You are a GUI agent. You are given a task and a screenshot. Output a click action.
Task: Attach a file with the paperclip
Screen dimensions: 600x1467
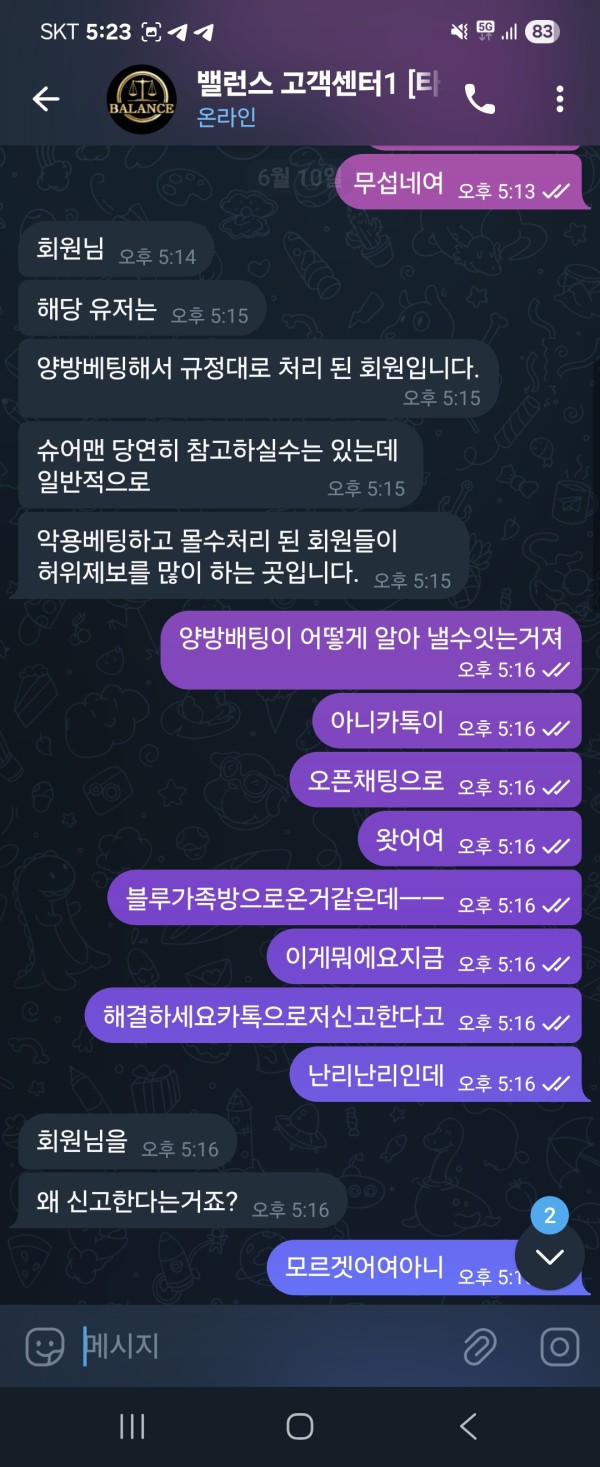[480, 1347]
